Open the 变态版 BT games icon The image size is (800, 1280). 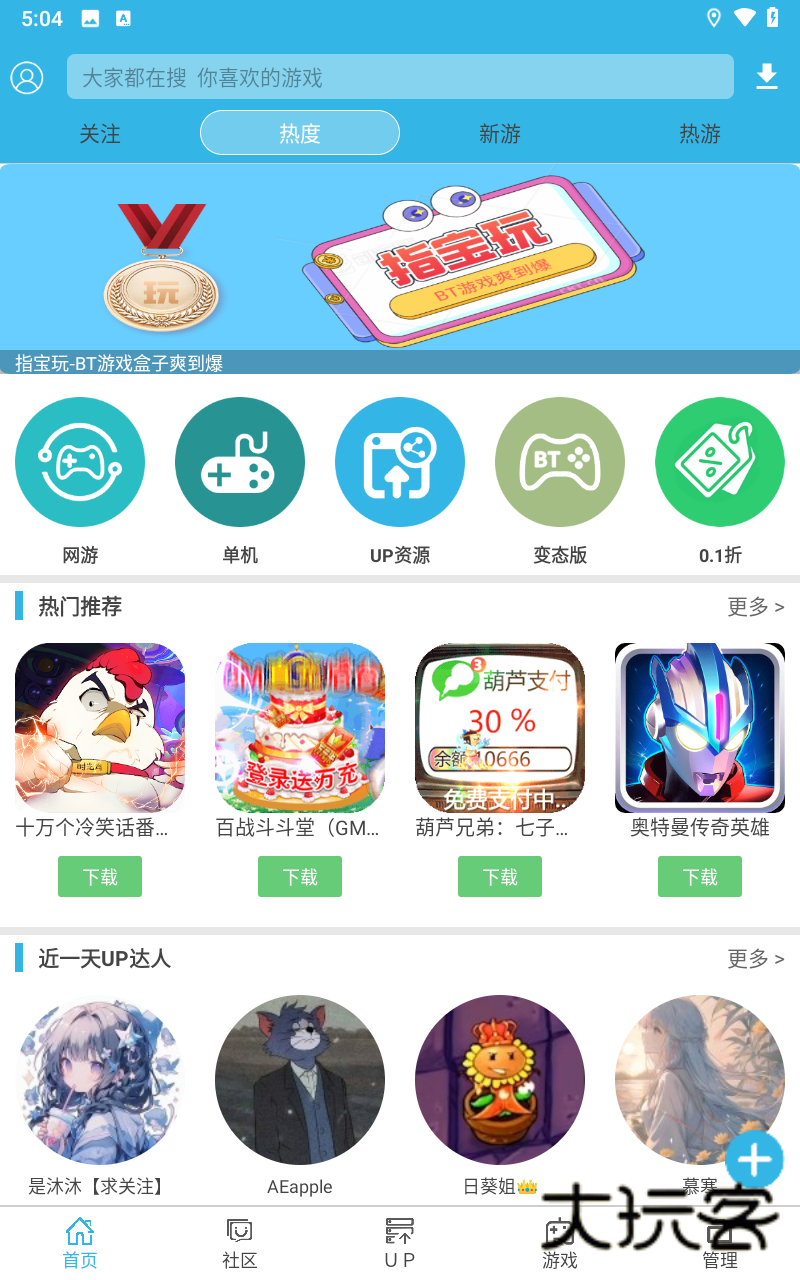point(560,462)
